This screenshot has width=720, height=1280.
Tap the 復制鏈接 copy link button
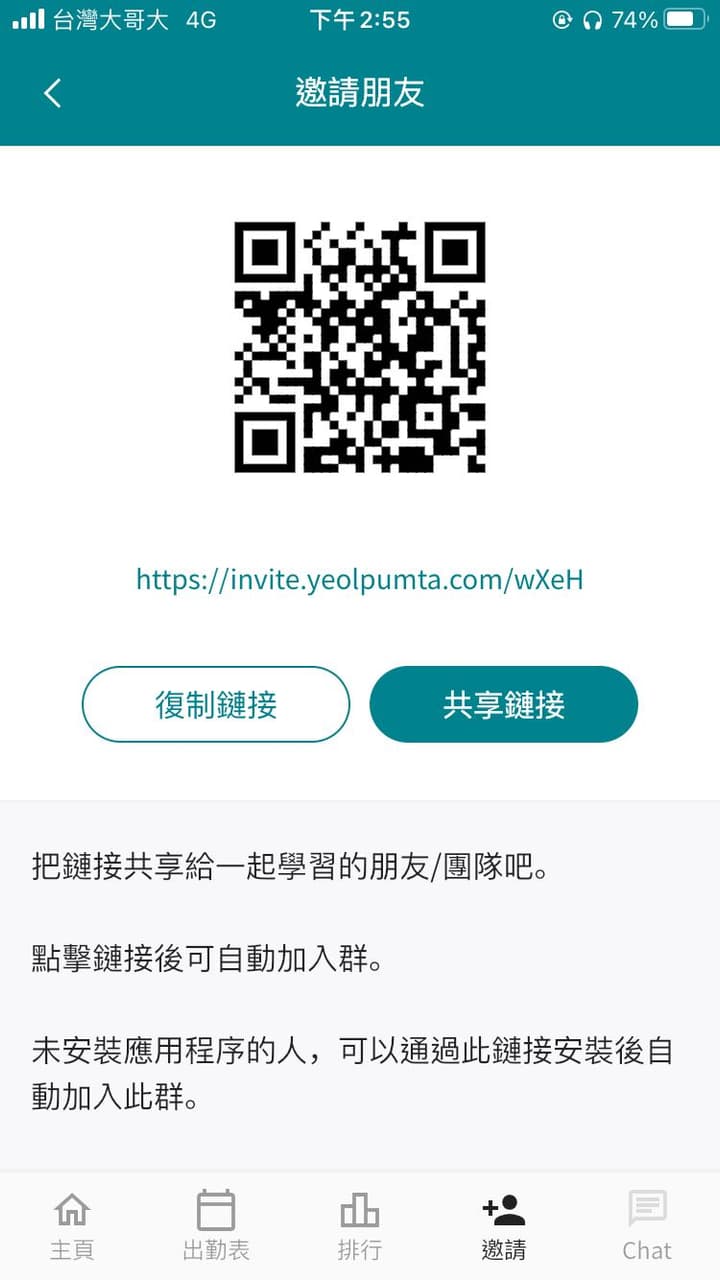(x=216, y=704)
